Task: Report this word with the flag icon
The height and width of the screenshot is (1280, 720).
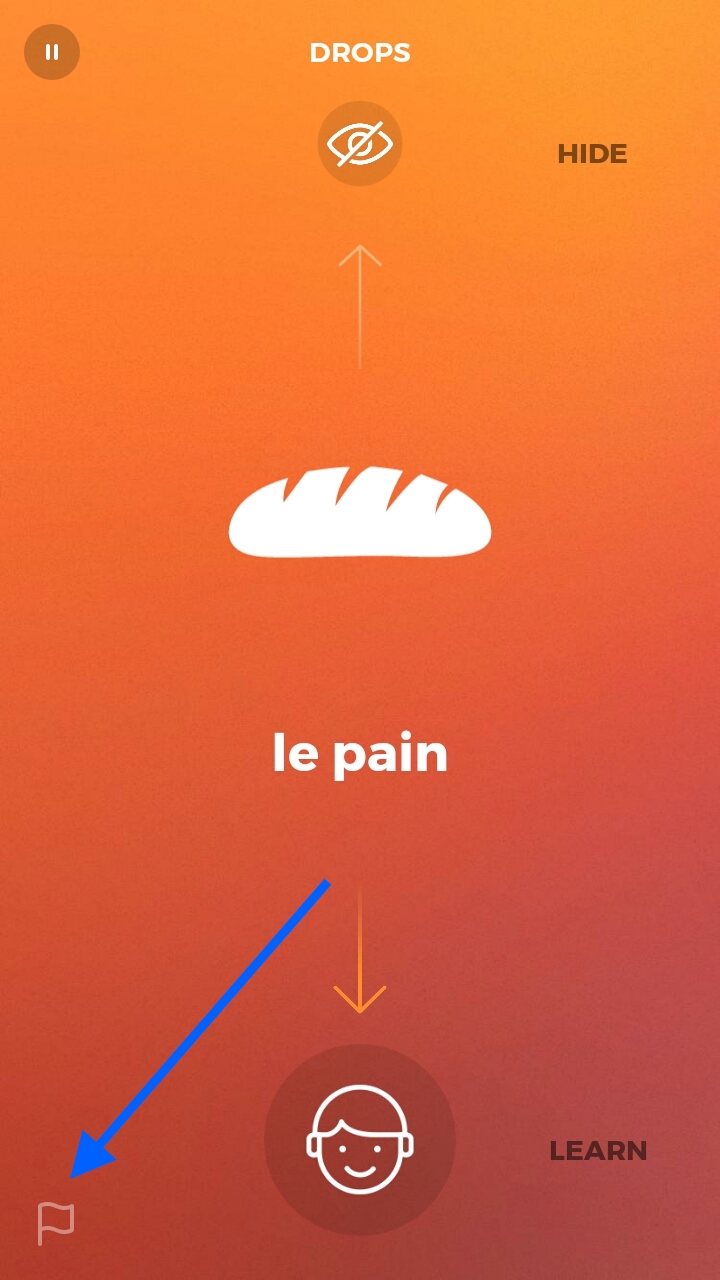Action: [56, 1223]
